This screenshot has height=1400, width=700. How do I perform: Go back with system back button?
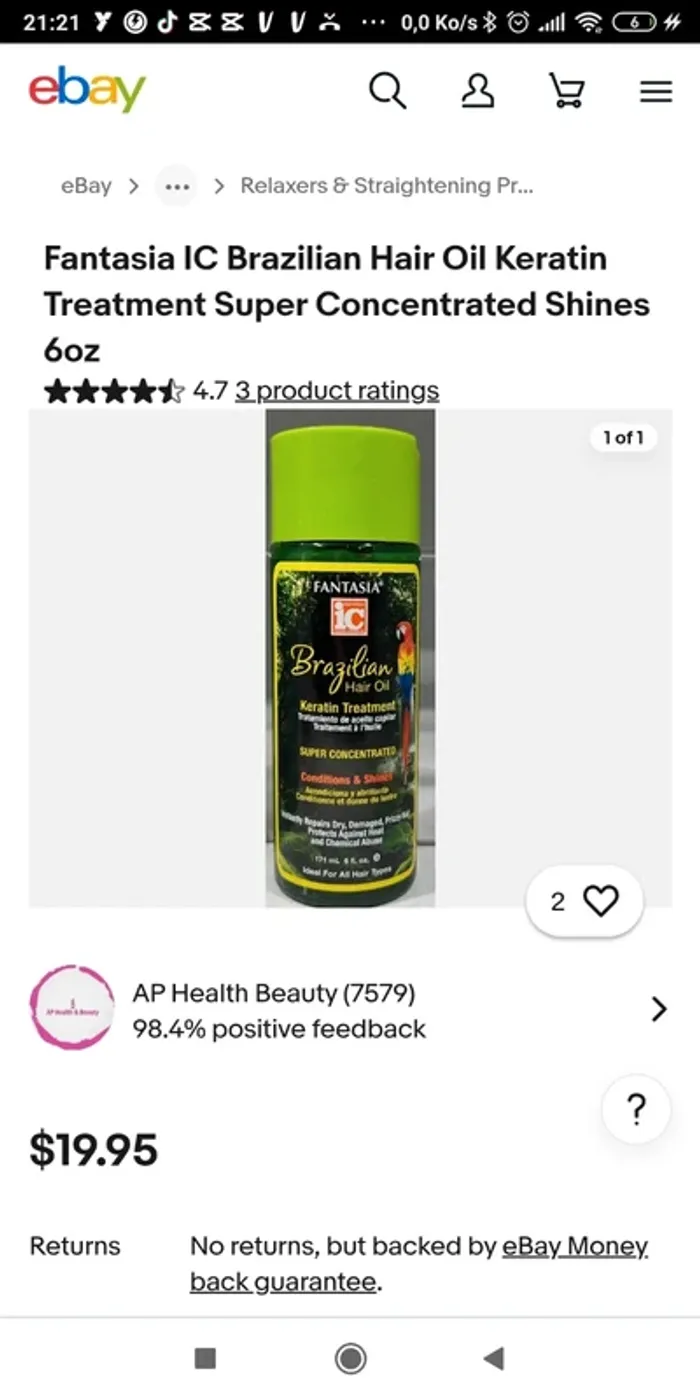pyautogui.click(x=493, y=1358)
